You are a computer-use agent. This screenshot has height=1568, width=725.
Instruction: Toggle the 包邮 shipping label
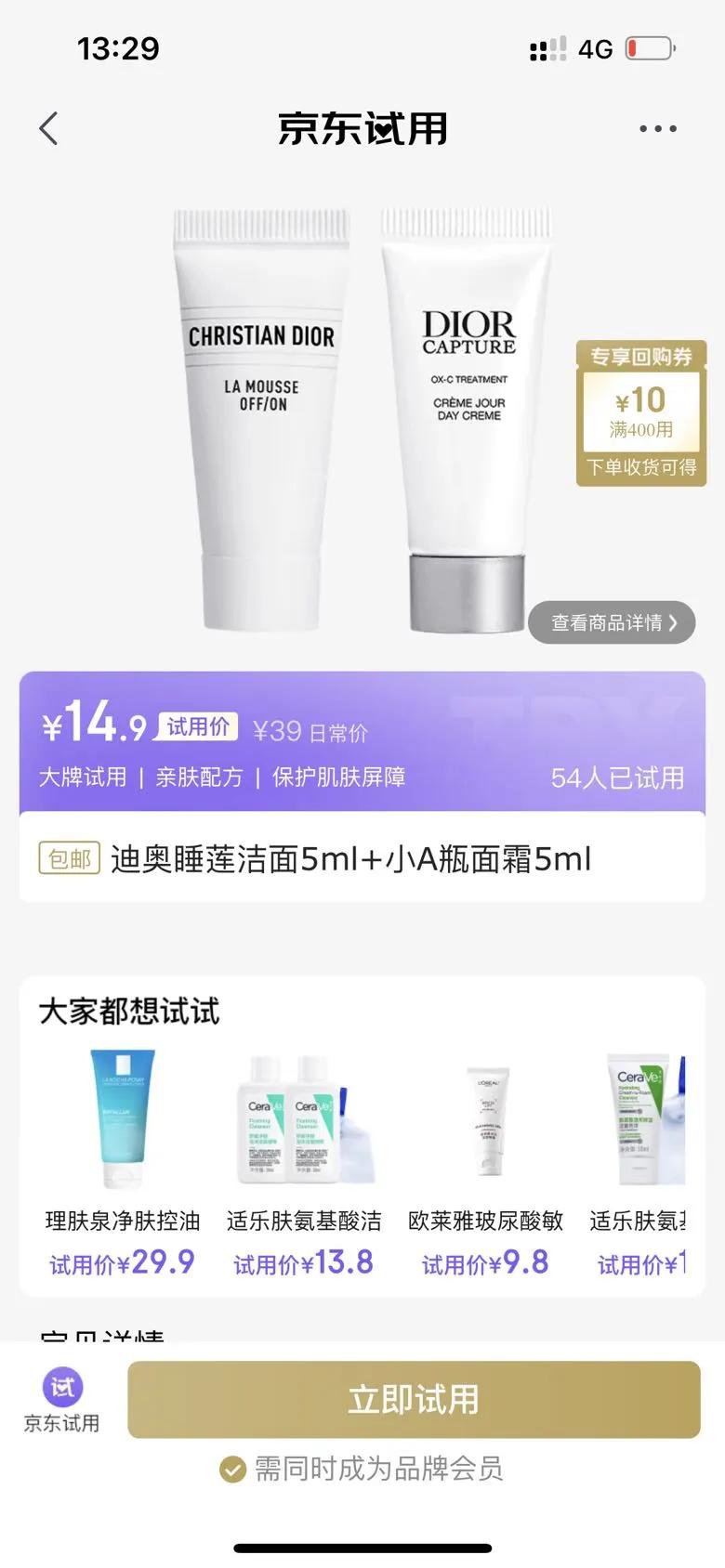click(69, 858)
